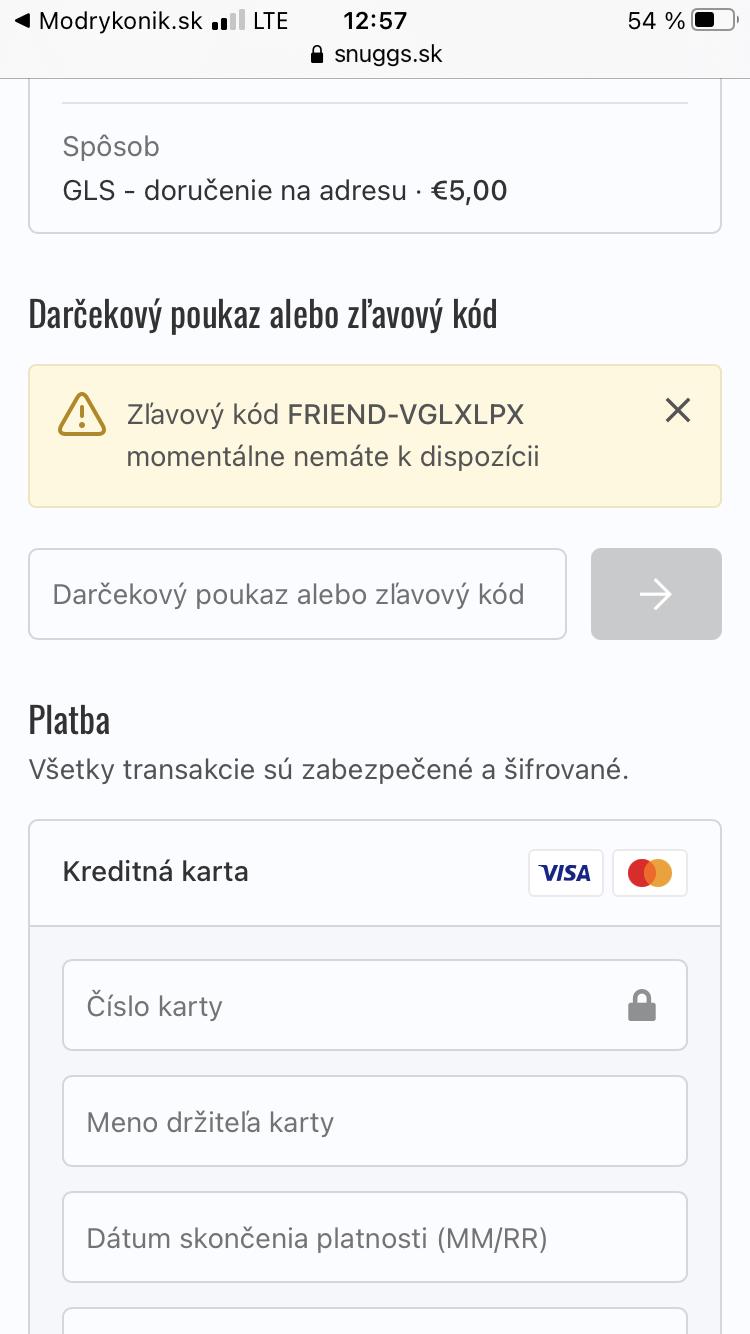Select the cardholder name field
The height and width of the screenshot is (1334, 750).
[374, 1121]
